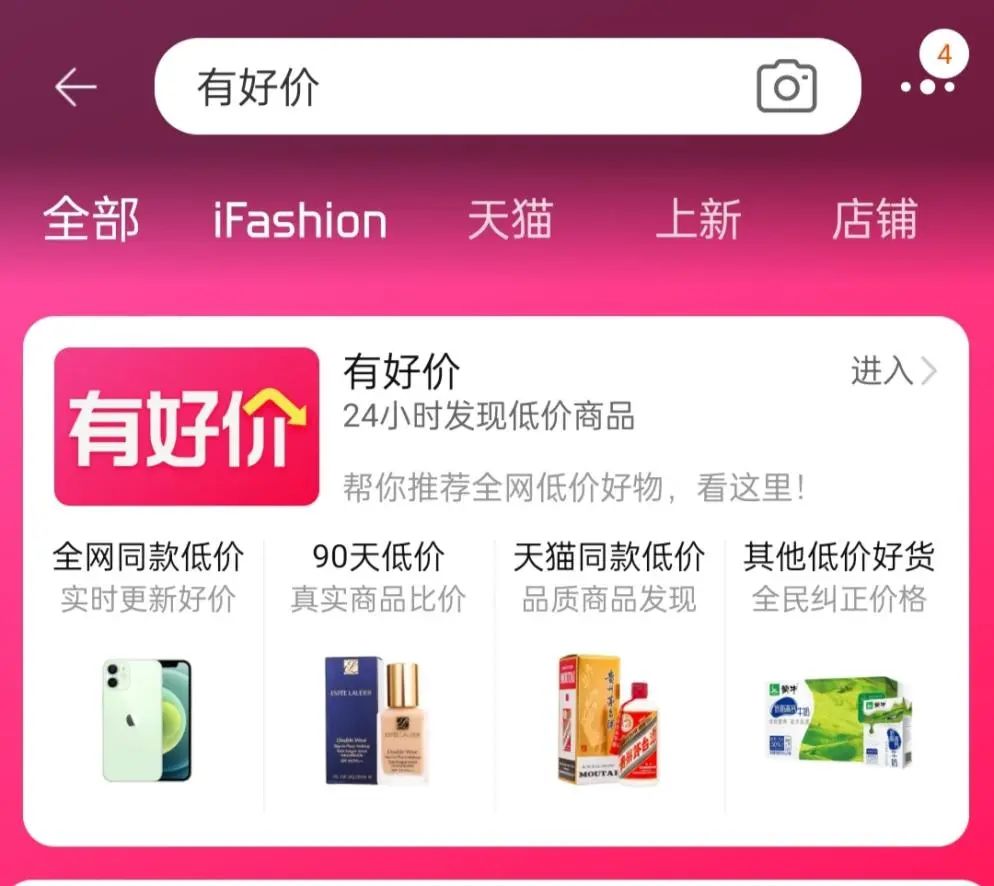
Task: Tap 进入 to enter 有好价
Action: pyautogui.click(x=893, y=372)
